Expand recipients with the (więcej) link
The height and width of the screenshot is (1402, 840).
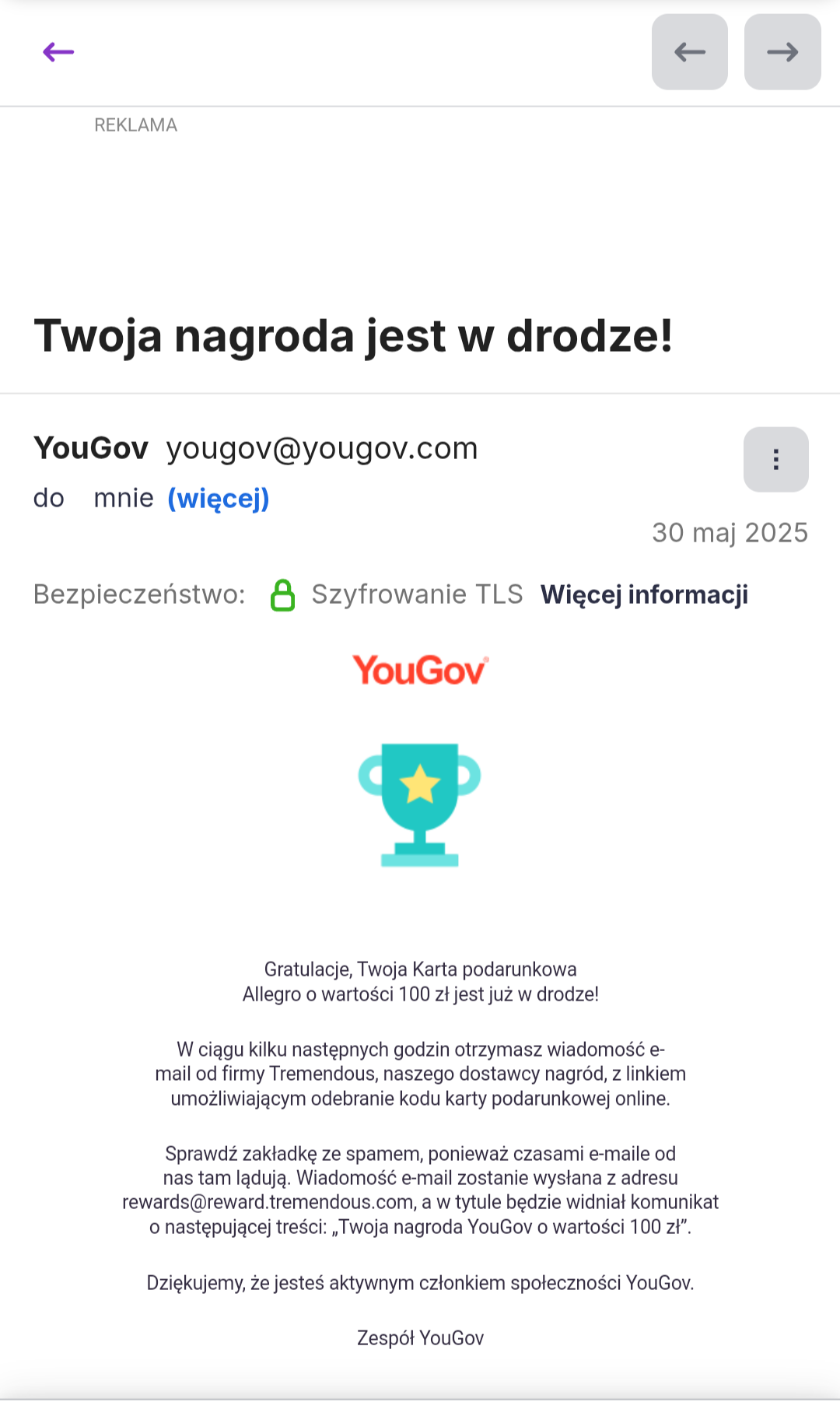(219, 498)
